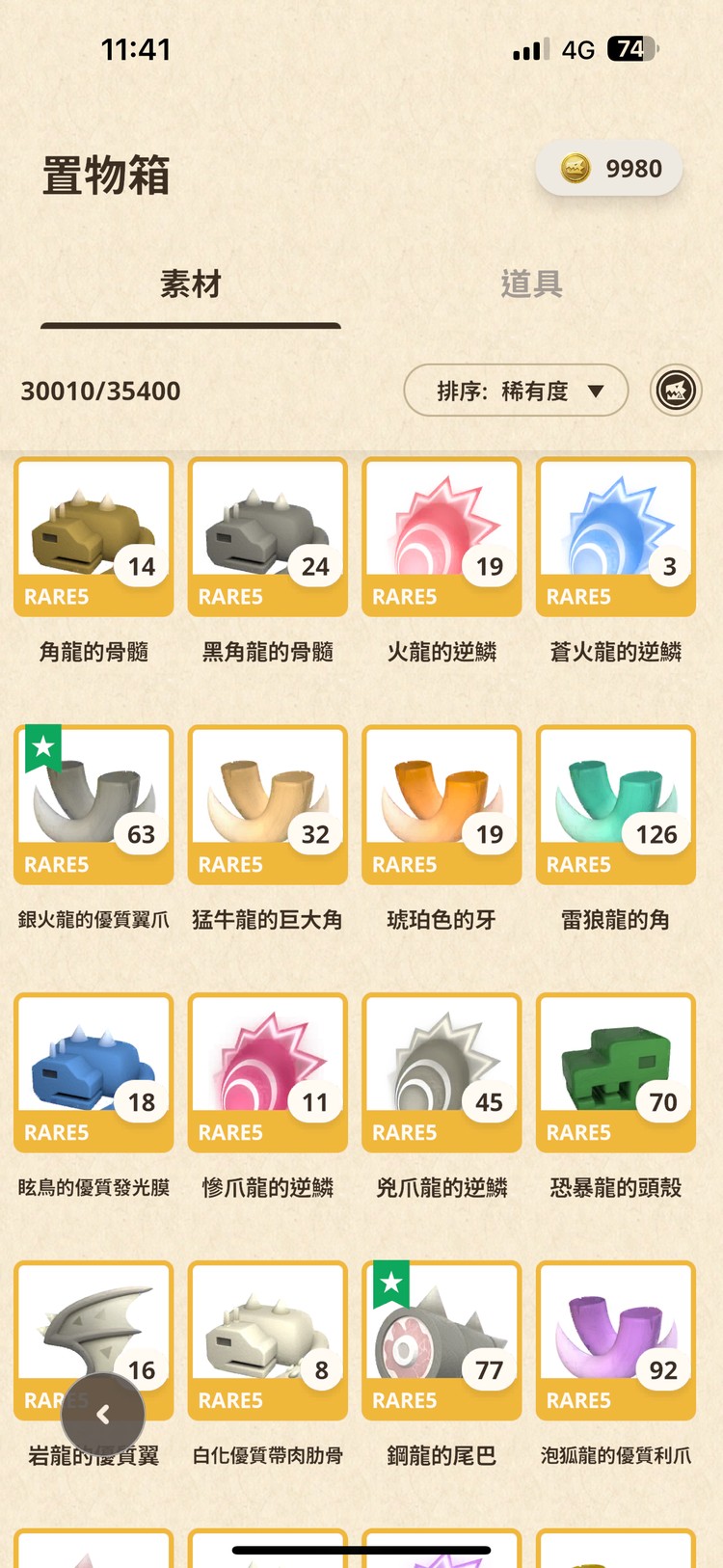
Task: Select 泡狐龍的優質利爪 item
Action: 616,1340
